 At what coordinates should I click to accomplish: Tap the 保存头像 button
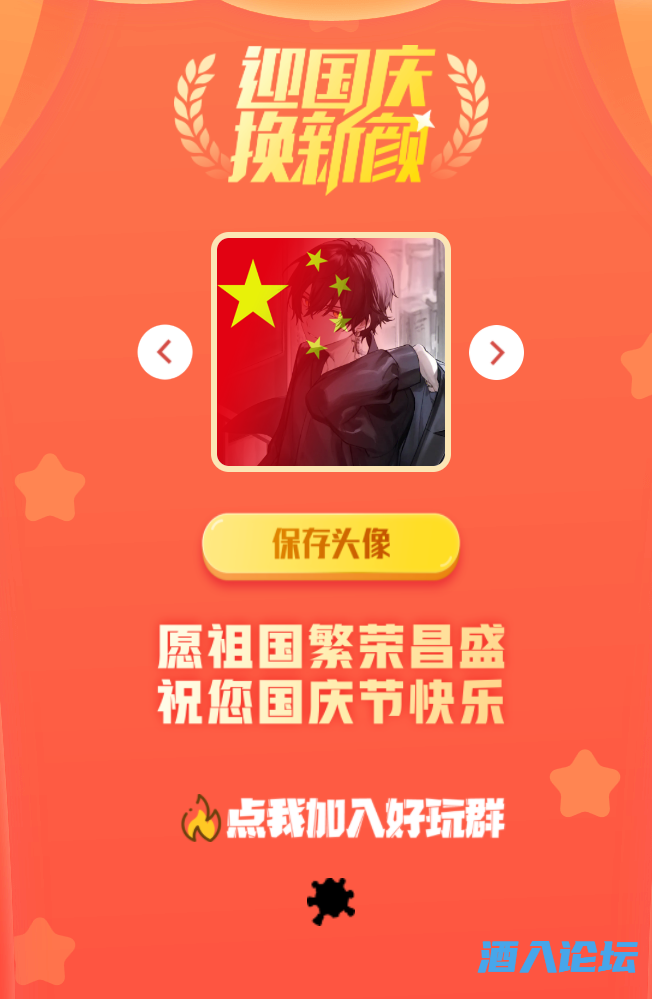point(331,545)
